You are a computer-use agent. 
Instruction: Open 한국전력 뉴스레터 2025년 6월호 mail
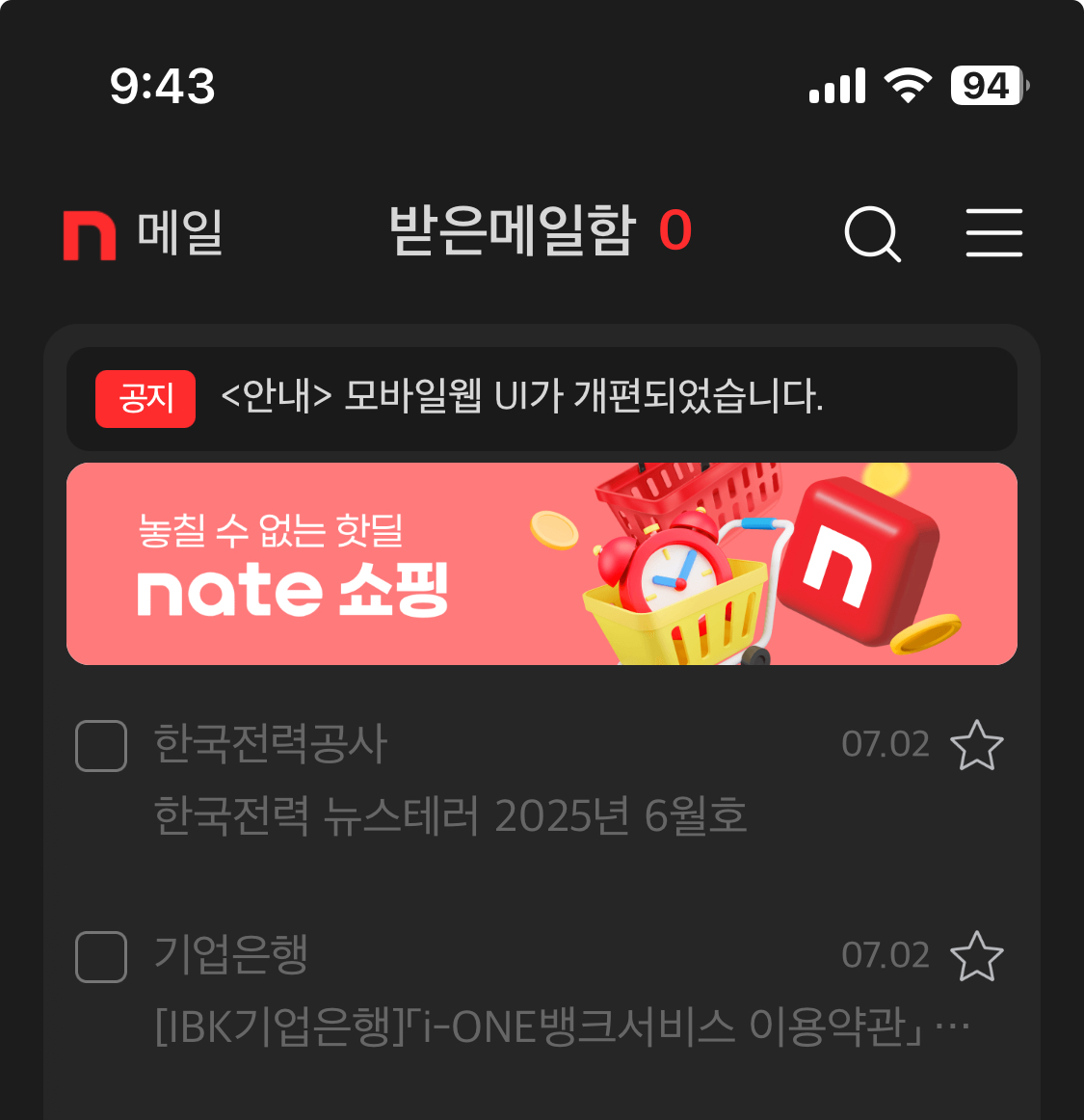click(450, 815)
